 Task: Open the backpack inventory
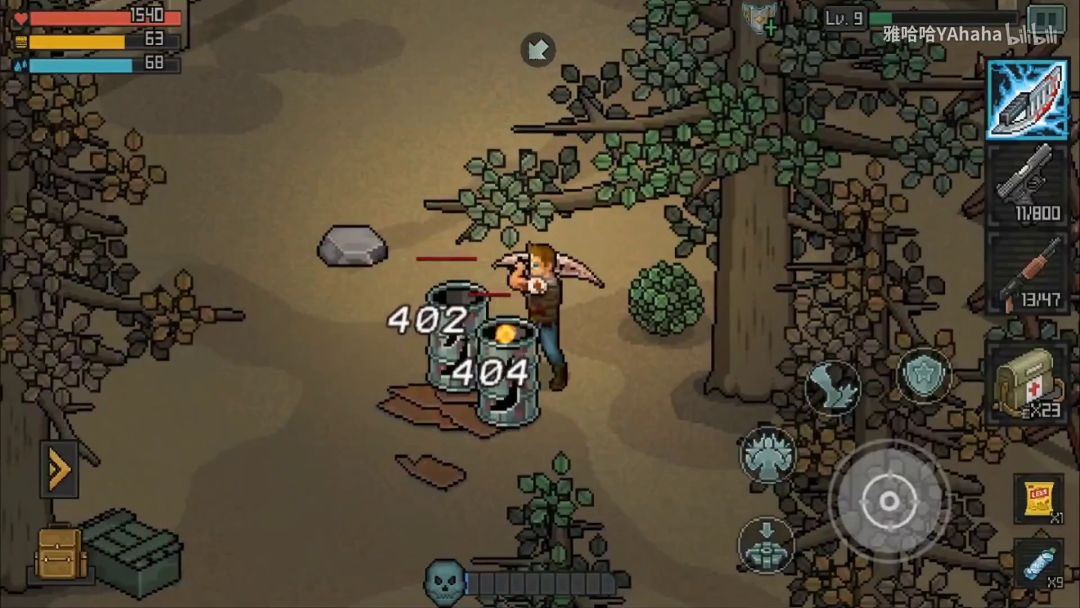click(x=59, y=552)
